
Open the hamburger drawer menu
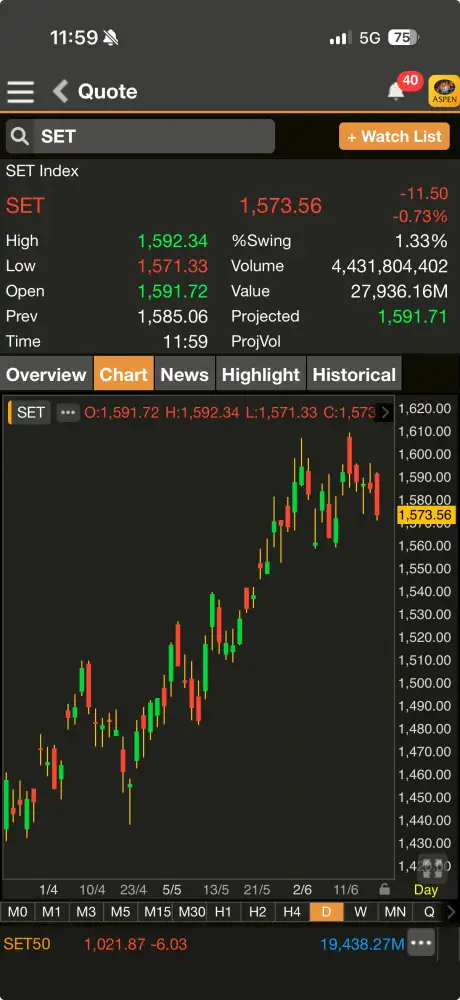pyautogui.click(x=20, y=92)
